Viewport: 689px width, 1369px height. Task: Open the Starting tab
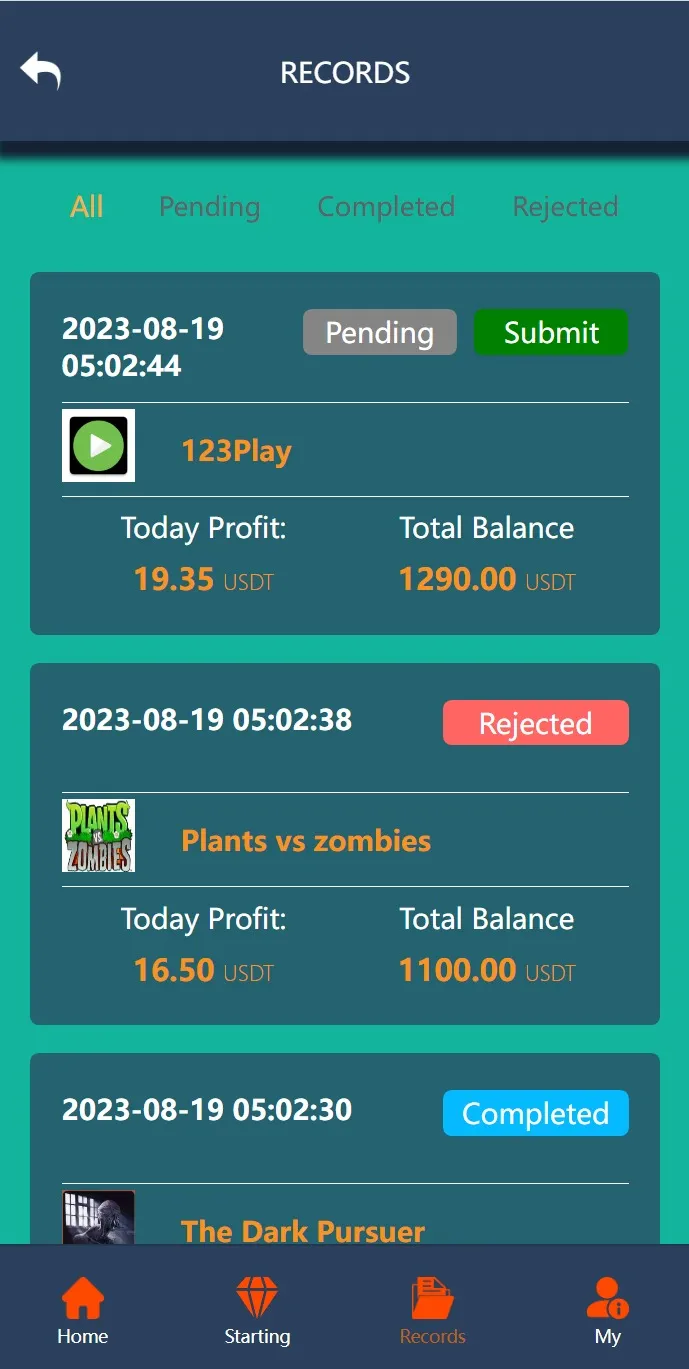tap(257, 1310)
